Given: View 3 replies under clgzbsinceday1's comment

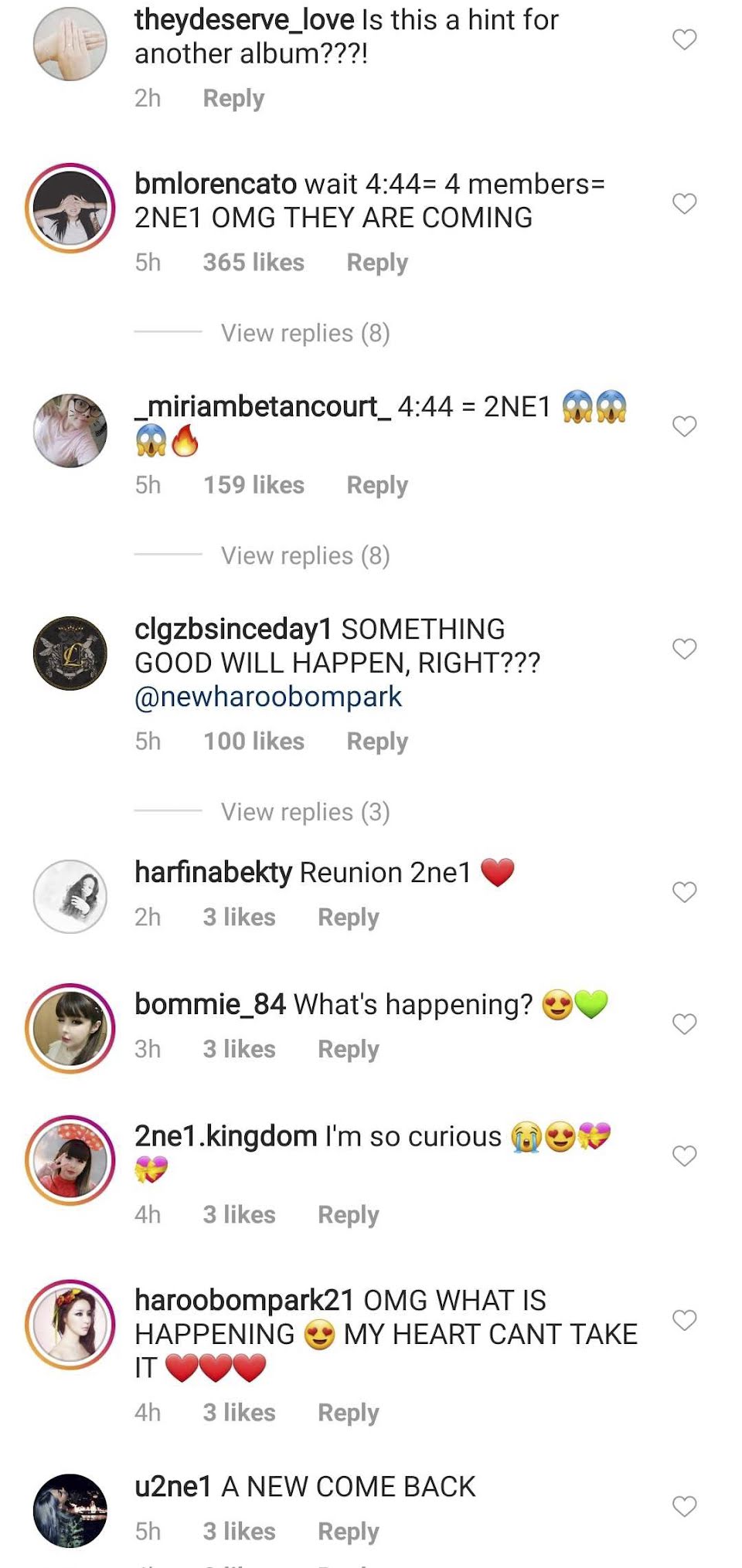Looking at the screenshot, I should (x=305, y=812).
